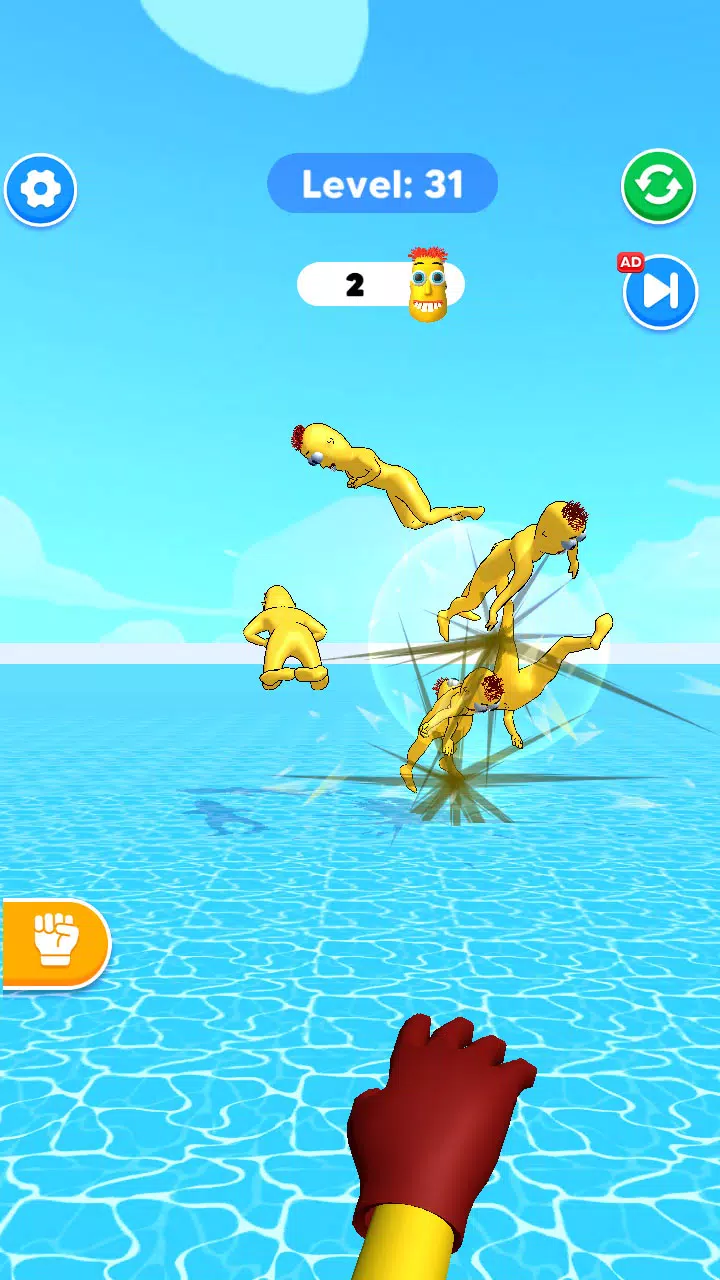Skip the level with the AD skip button
This screenshot has width=720, height=1280.
[660, 291]
